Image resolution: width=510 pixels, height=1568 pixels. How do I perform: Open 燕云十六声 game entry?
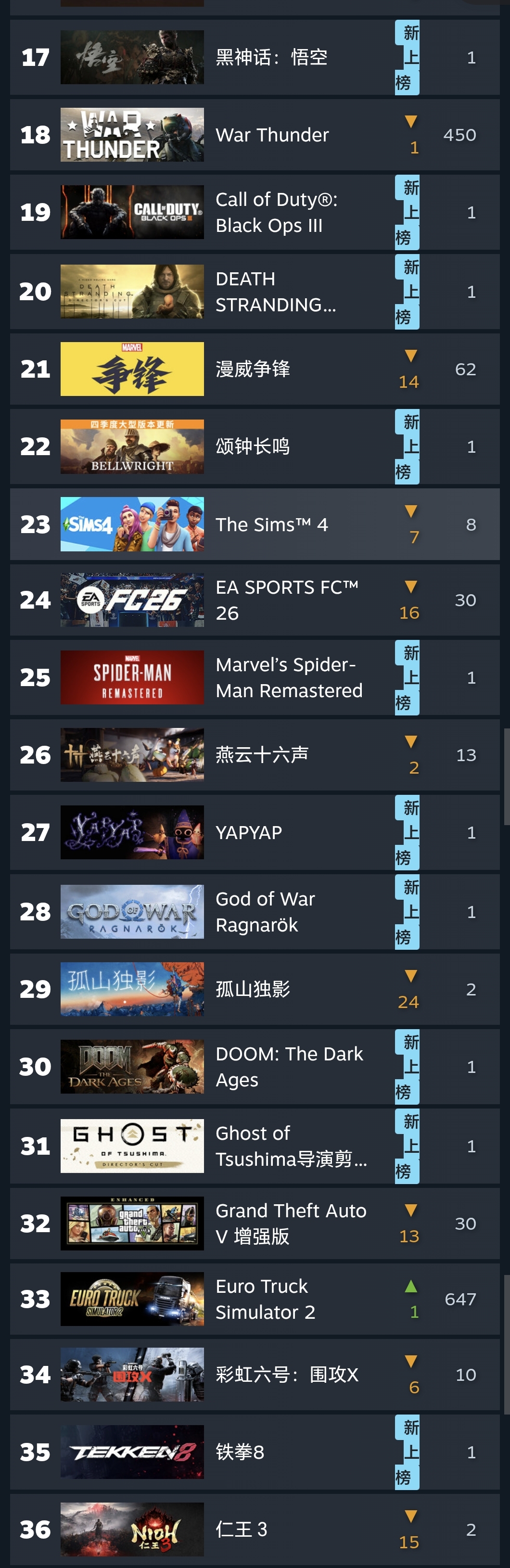pos(262,755)
